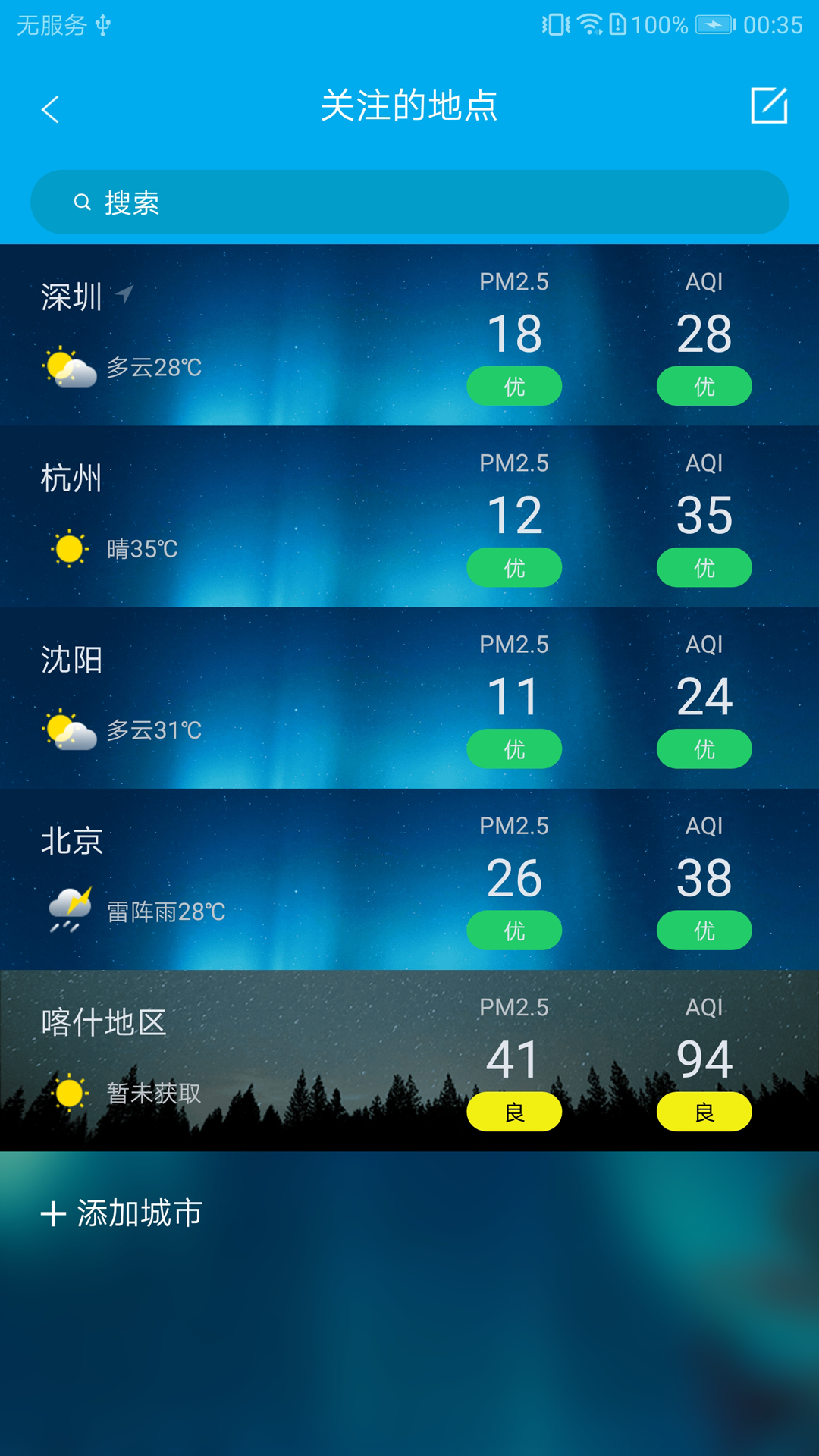819x1456 pixels.
Task: Tap the 良 badge under Kashgar PM2.5
Action: (514, 1110)
